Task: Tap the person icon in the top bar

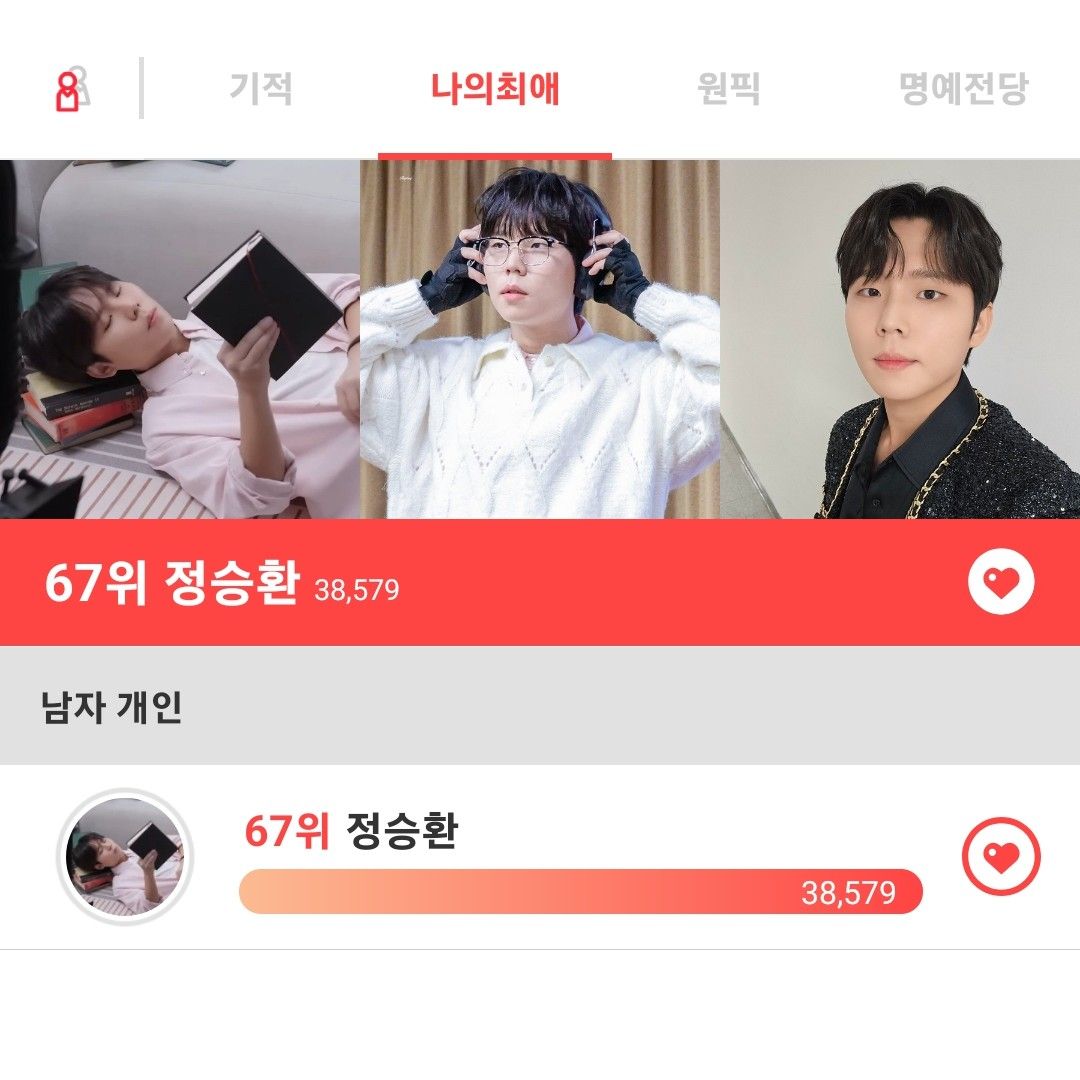Action: (70, 90)
